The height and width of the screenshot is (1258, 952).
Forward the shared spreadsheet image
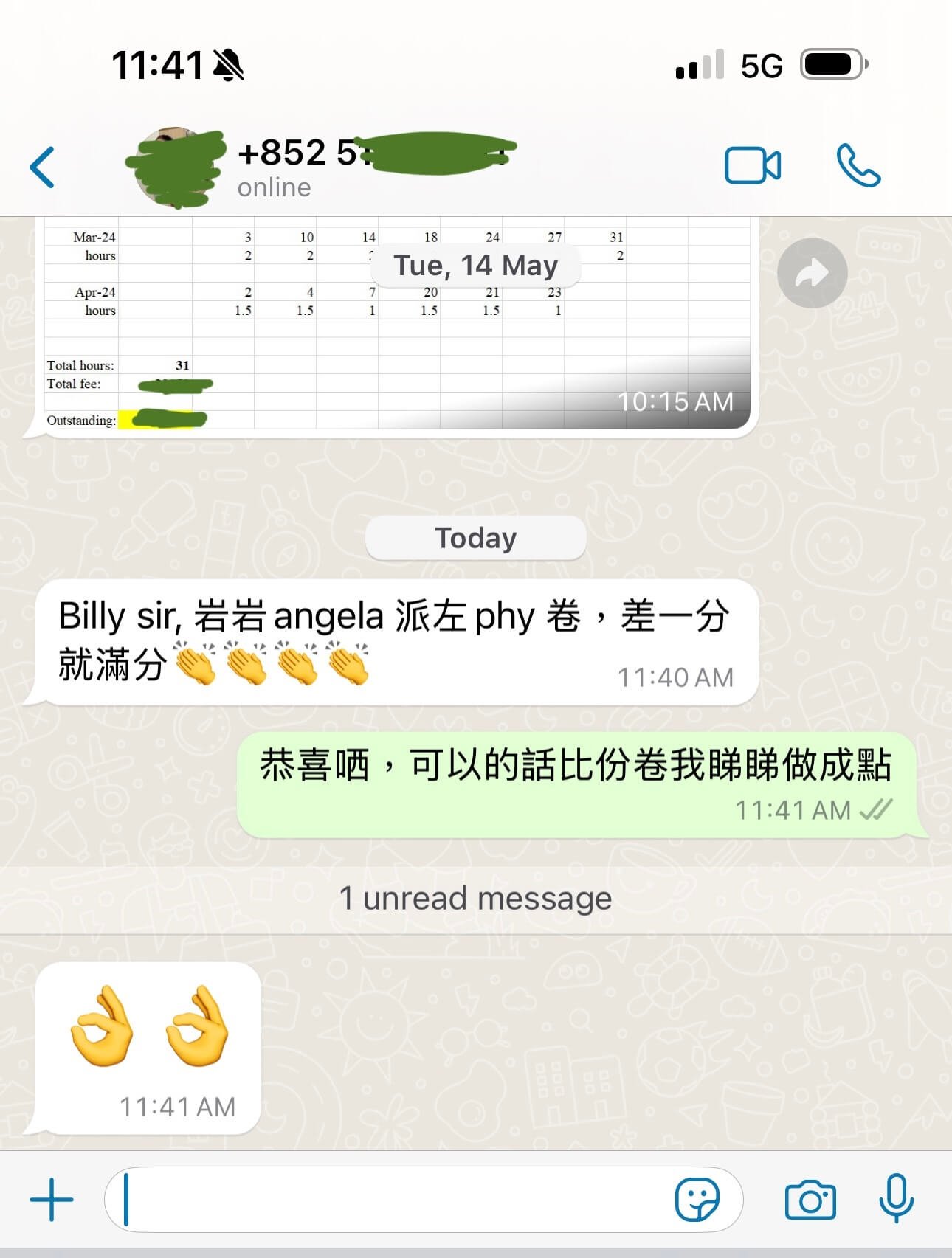tap(812, 273)
